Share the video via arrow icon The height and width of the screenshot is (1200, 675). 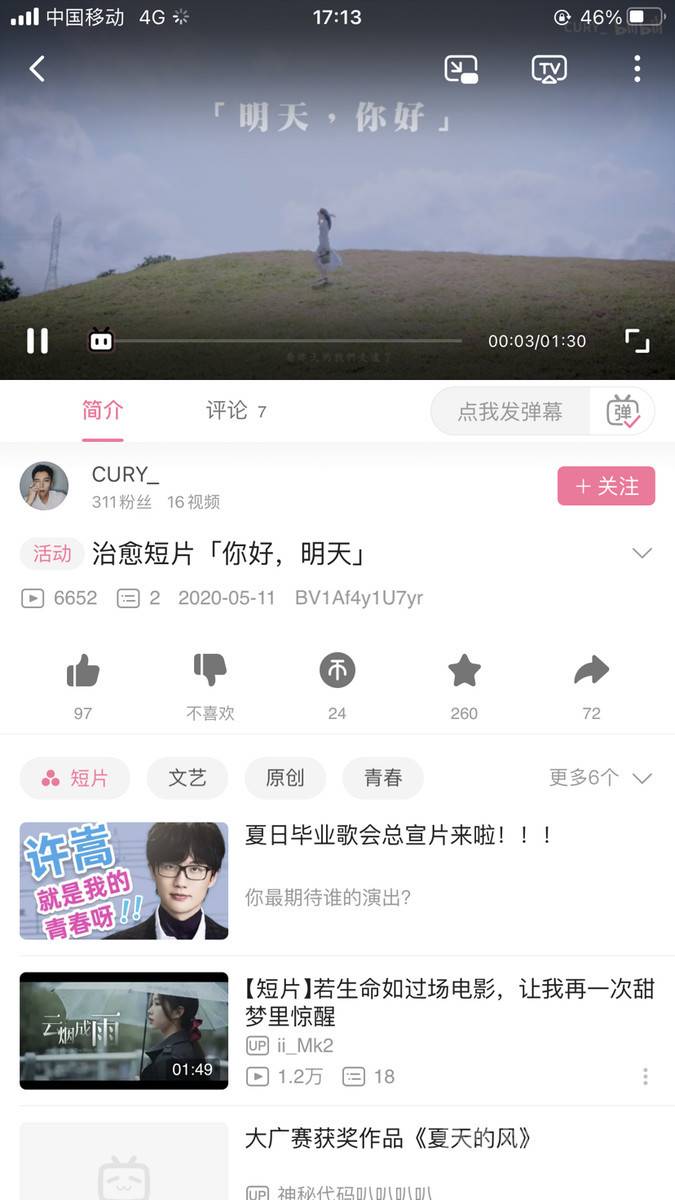pos(591,671)
